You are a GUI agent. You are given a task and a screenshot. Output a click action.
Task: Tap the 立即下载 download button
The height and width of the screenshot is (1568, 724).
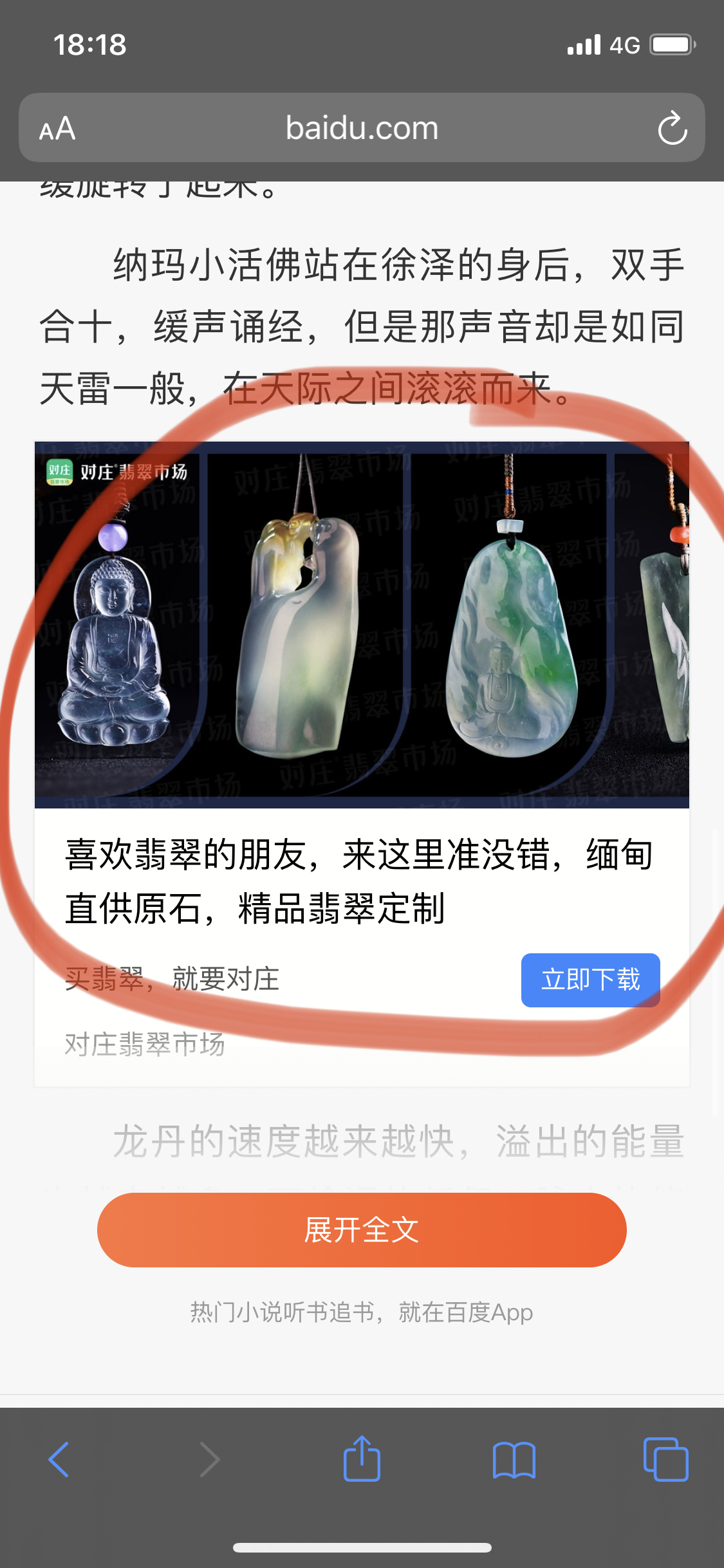[x=589, y=980]
